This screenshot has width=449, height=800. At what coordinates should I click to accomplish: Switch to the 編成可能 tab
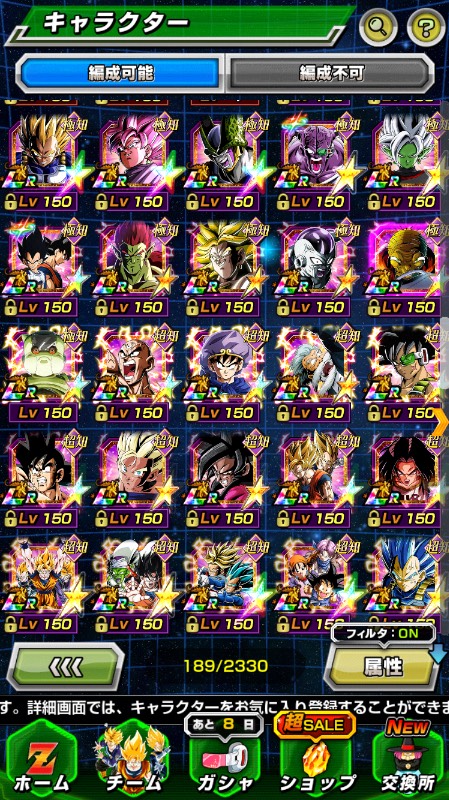[120, 73]
